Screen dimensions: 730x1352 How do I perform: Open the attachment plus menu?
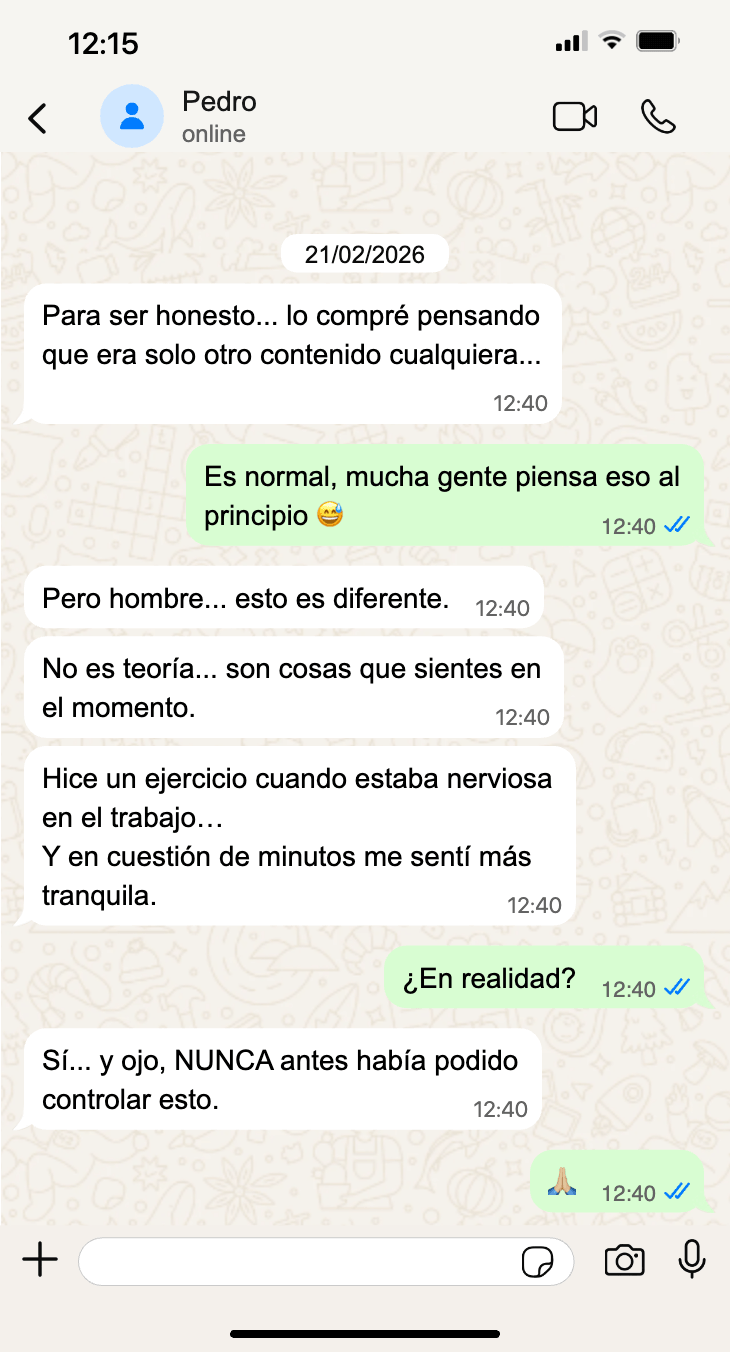click(x=40, y=1260)
